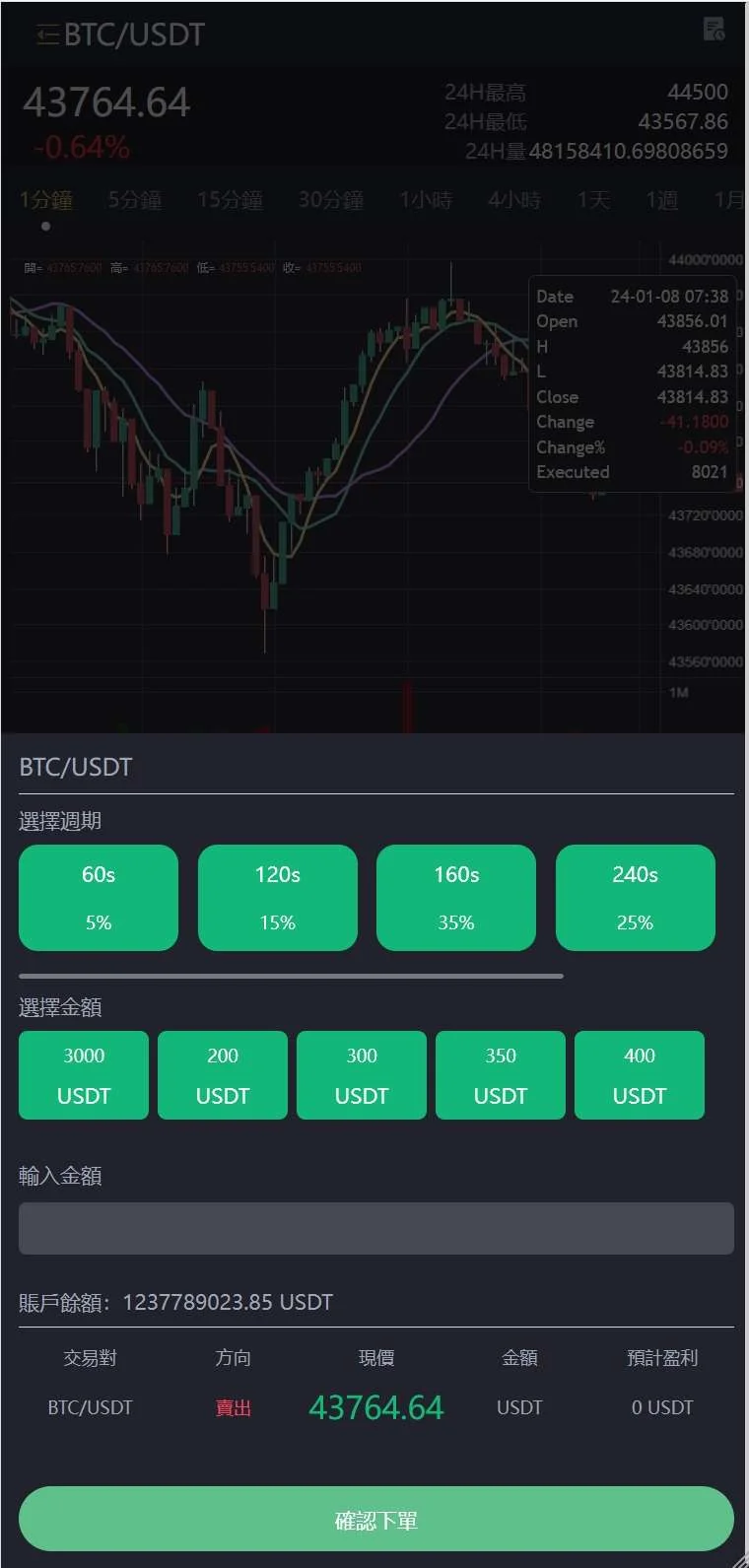Choose the 120s 15% period
This screenshot has width=749, height=1568.
coord(277,897)
